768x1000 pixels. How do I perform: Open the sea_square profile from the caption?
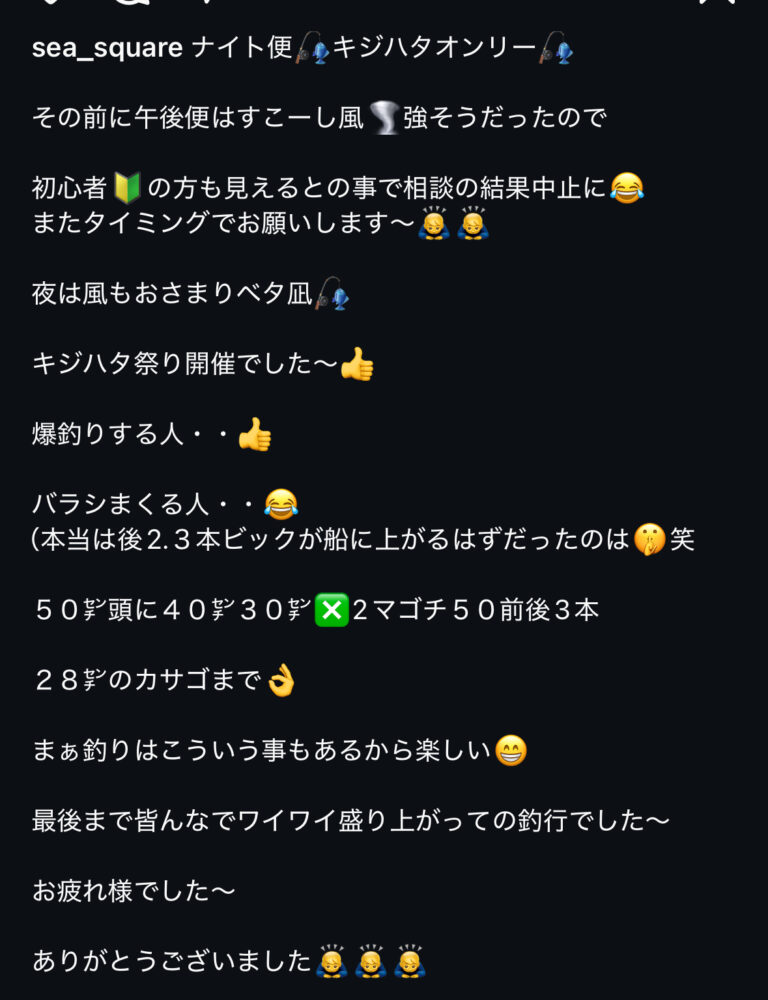[105, 49]
